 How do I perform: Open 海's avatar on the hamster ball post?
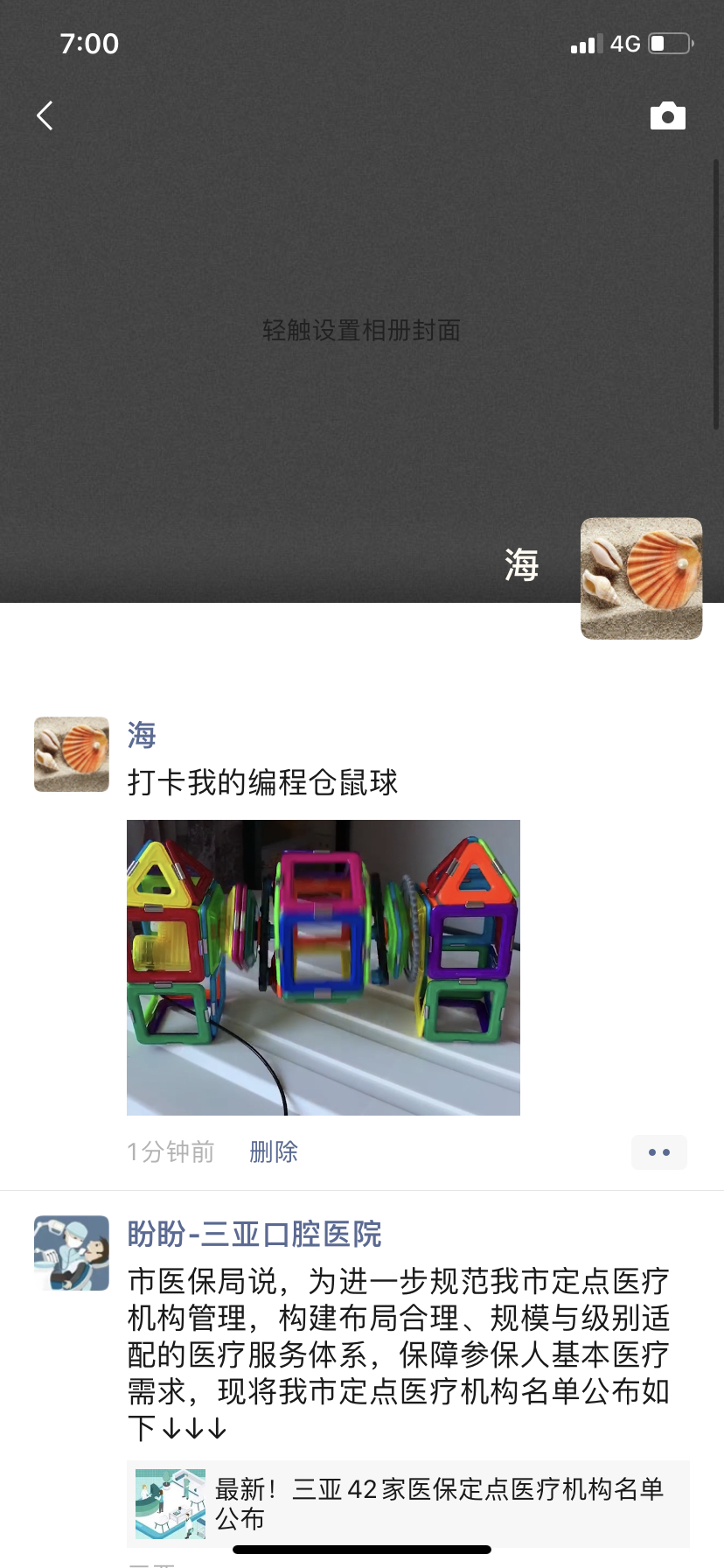(72, 754)
